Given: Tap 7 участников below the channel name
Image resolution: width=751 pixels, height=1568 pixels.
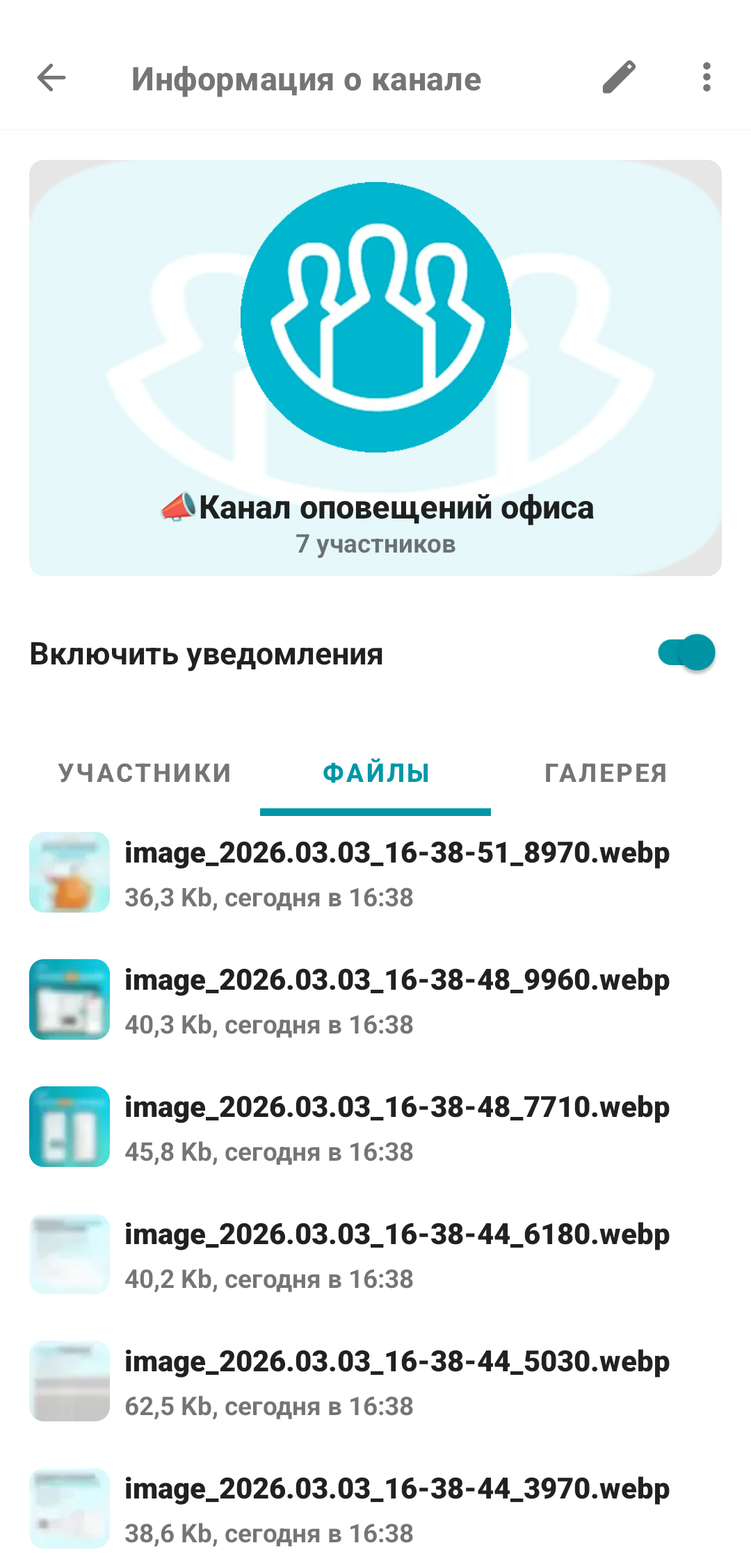Looking at the screenshot, I should pyautogui.click(x=375, y=545).
